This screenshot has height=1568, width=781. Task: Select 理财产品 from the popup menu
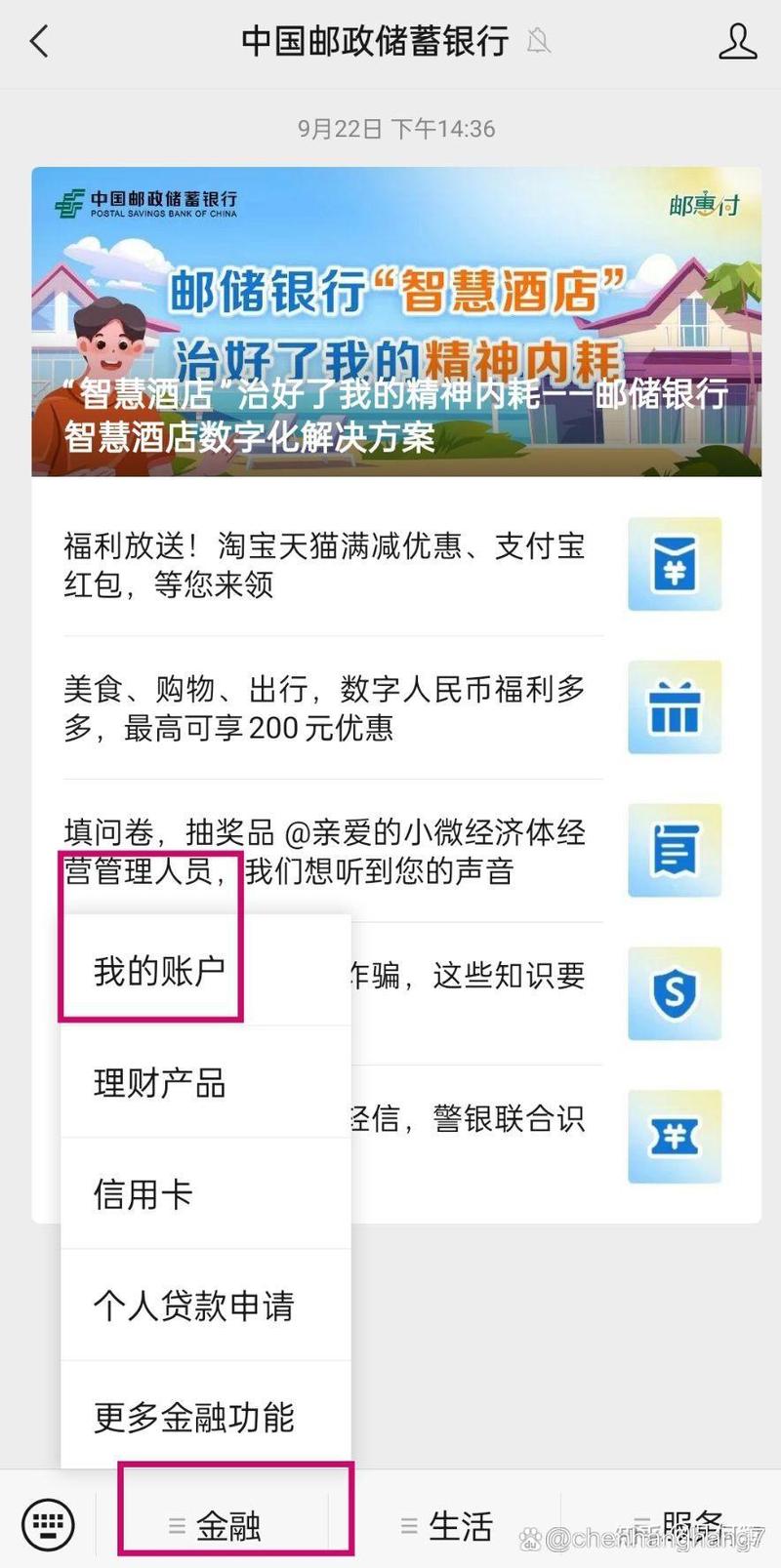click(159, 1081)
